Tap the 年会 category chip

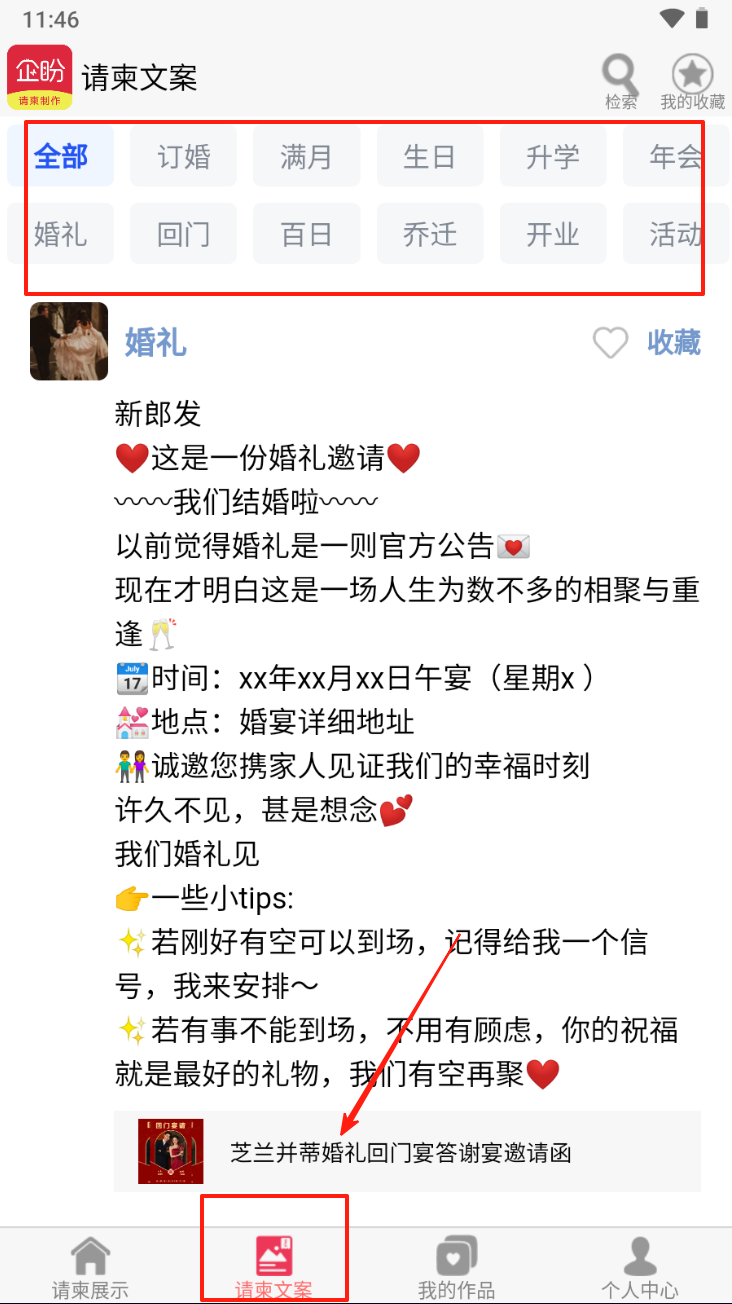click(675, 157)
